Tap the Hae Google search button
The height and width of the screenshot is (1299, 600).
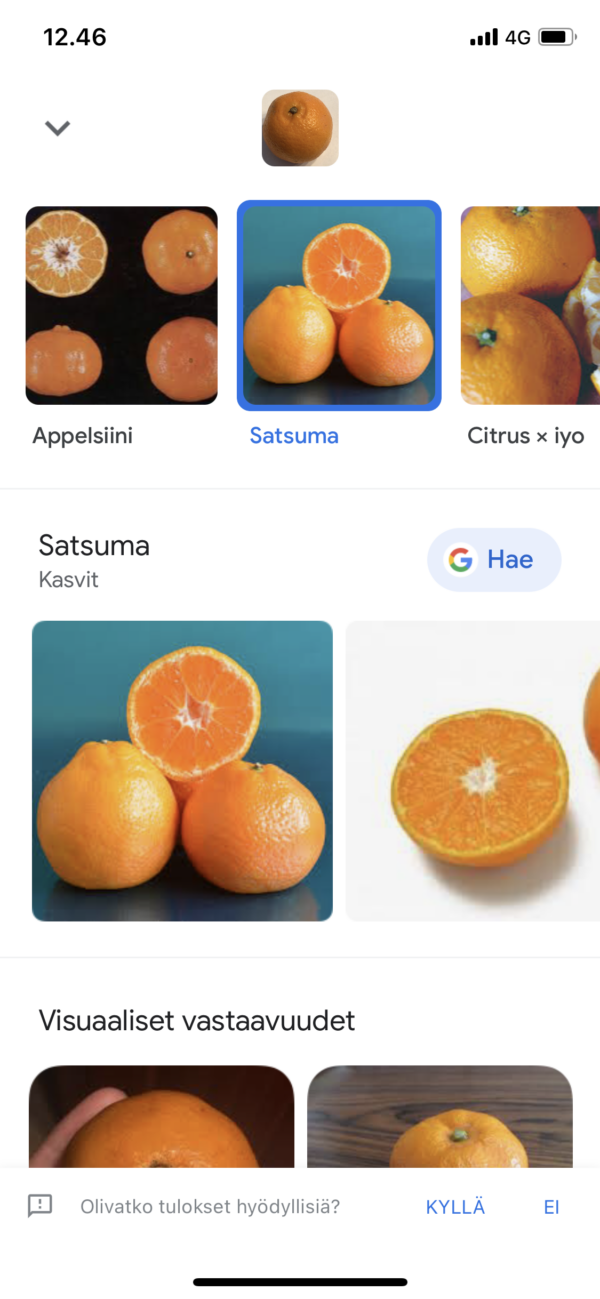pyautogui.click(x=494, y=560)
